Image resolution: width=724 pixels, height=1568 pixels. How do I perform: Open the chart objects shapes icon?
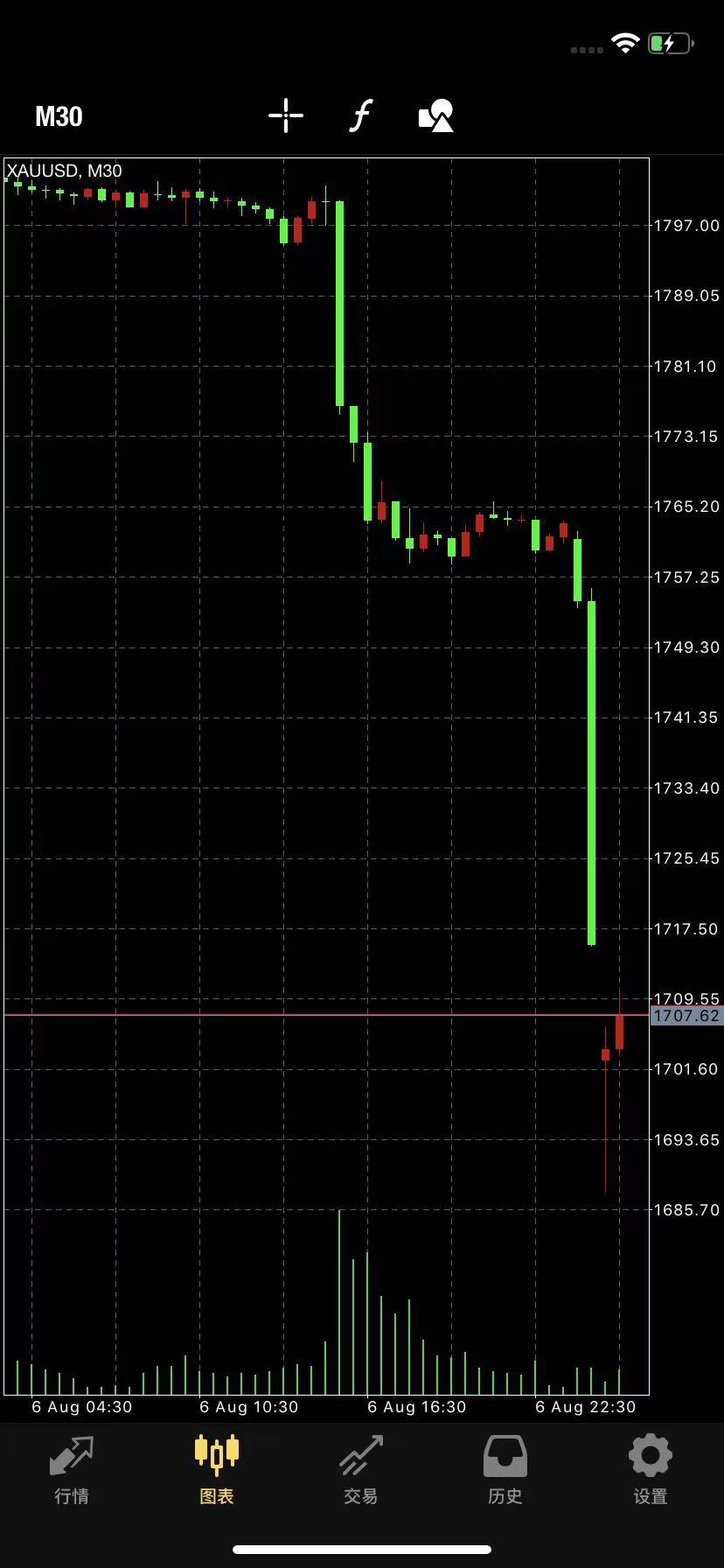click(436, 115)
